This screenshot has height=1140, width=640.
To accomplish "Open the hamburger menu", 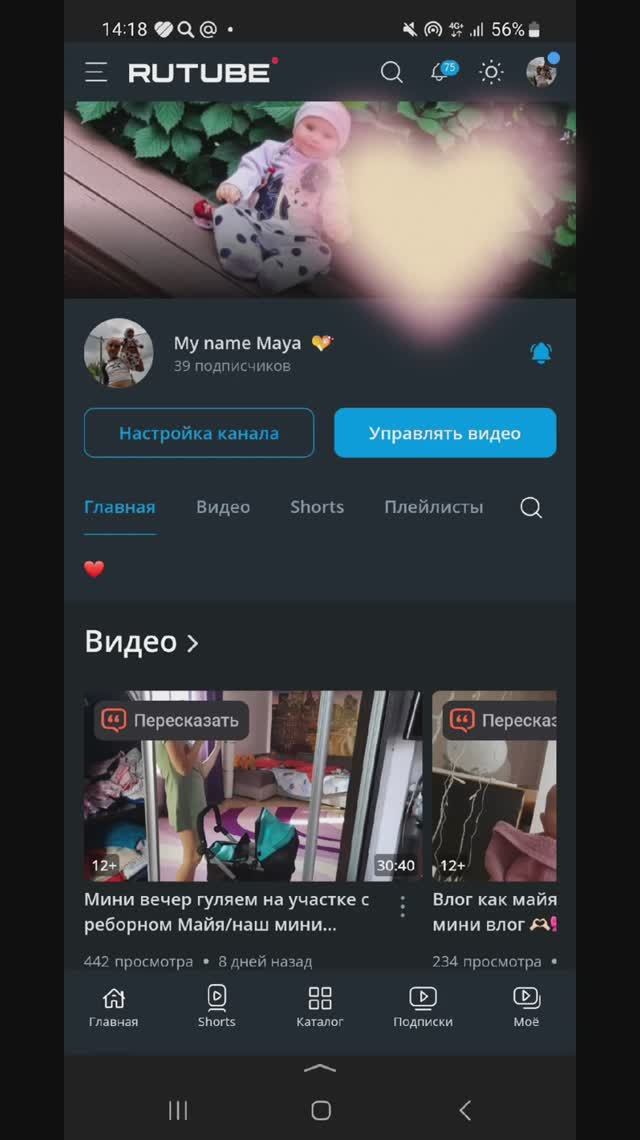I will pos(96,72).
